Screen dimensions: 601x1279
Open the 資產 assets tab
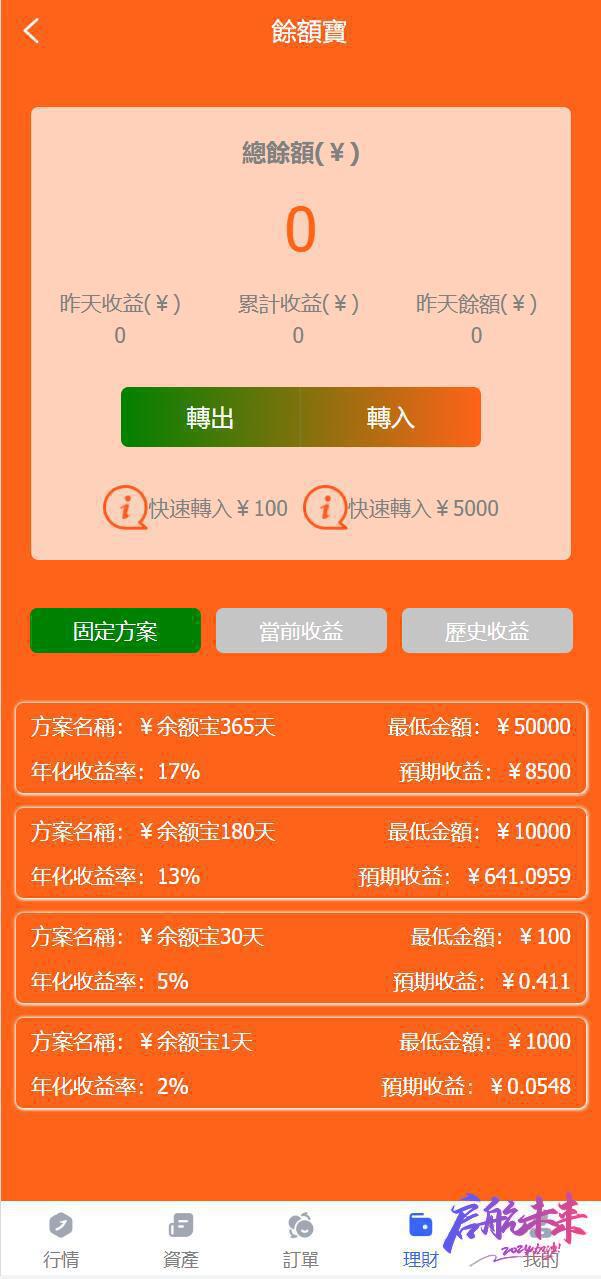pos(181,1239)
